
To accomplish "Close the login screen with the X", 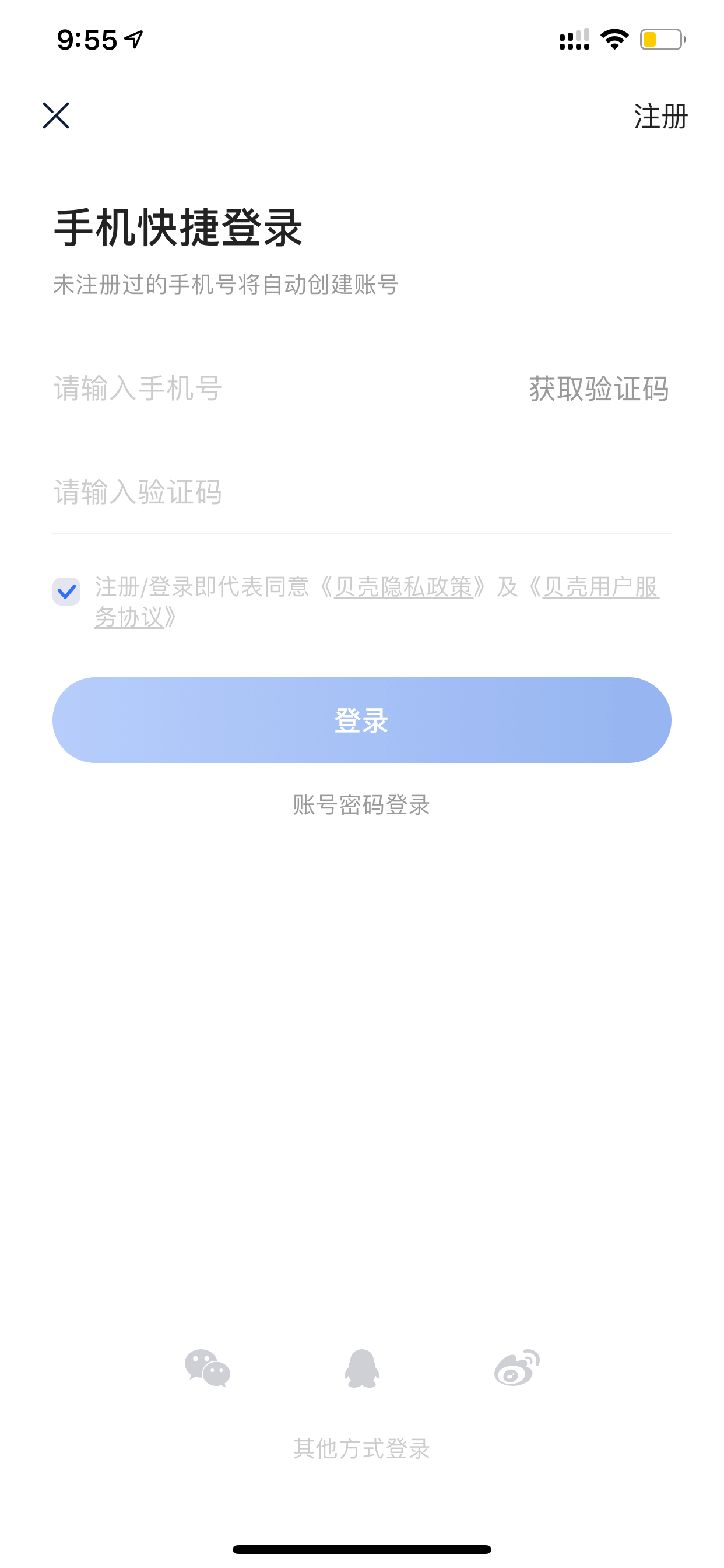I will [x=56, y=116].
